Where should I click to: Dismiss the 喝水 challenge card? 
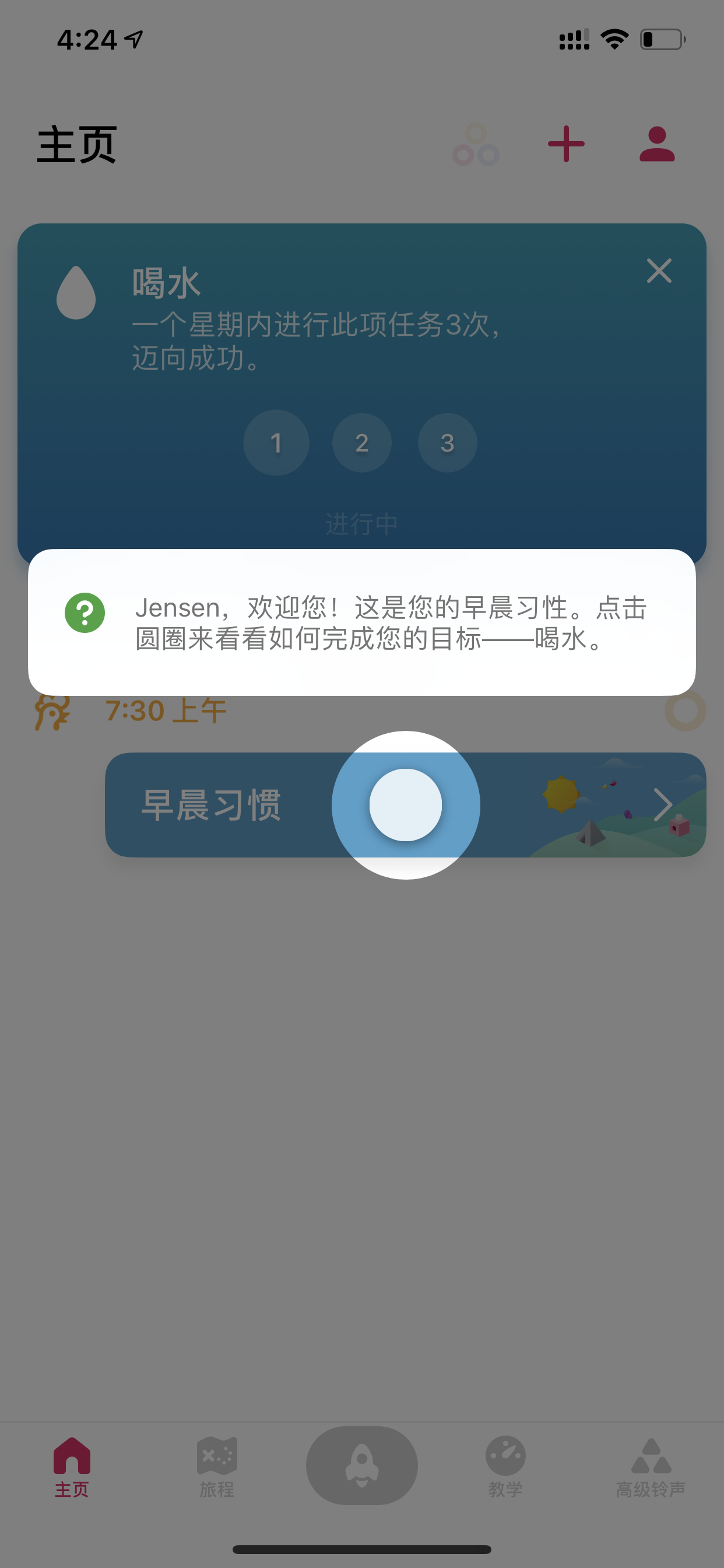[659, 271]
